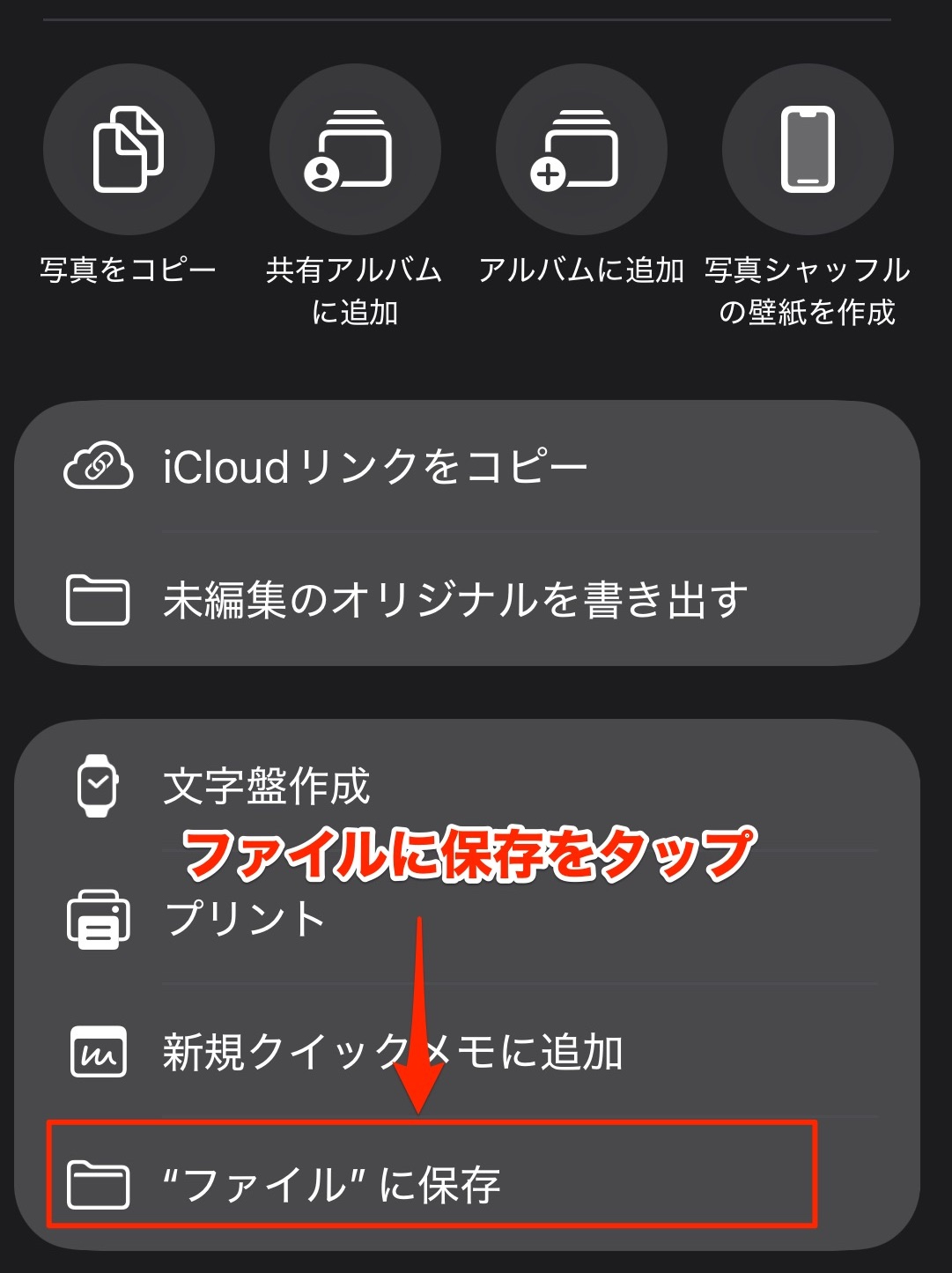The width and height of the screenshot is (952, 1273).
Task: Tap iCloudリンクをコピー
Action: pyautogui.click(x=467, y=467)
